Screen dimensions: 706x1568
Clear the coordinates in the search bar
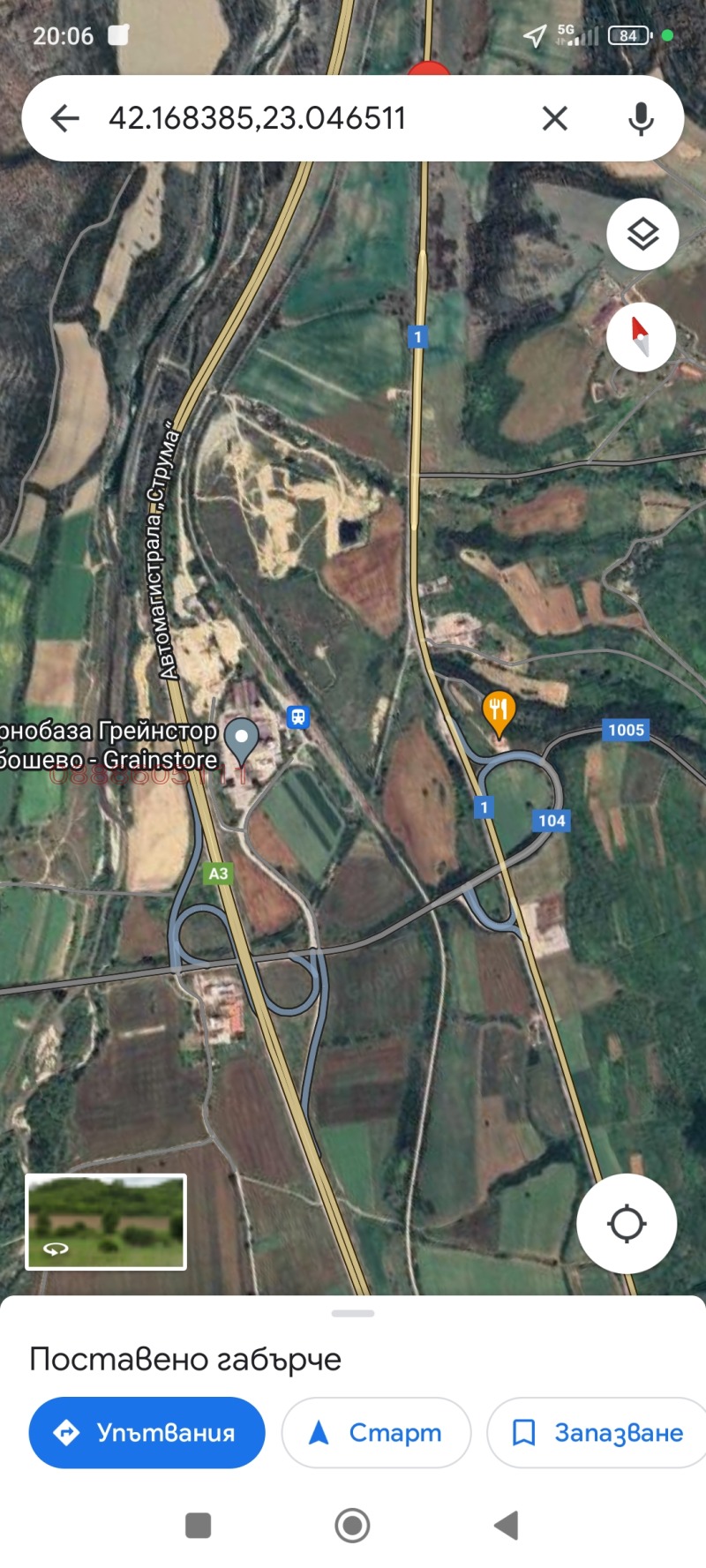(554, 118)
